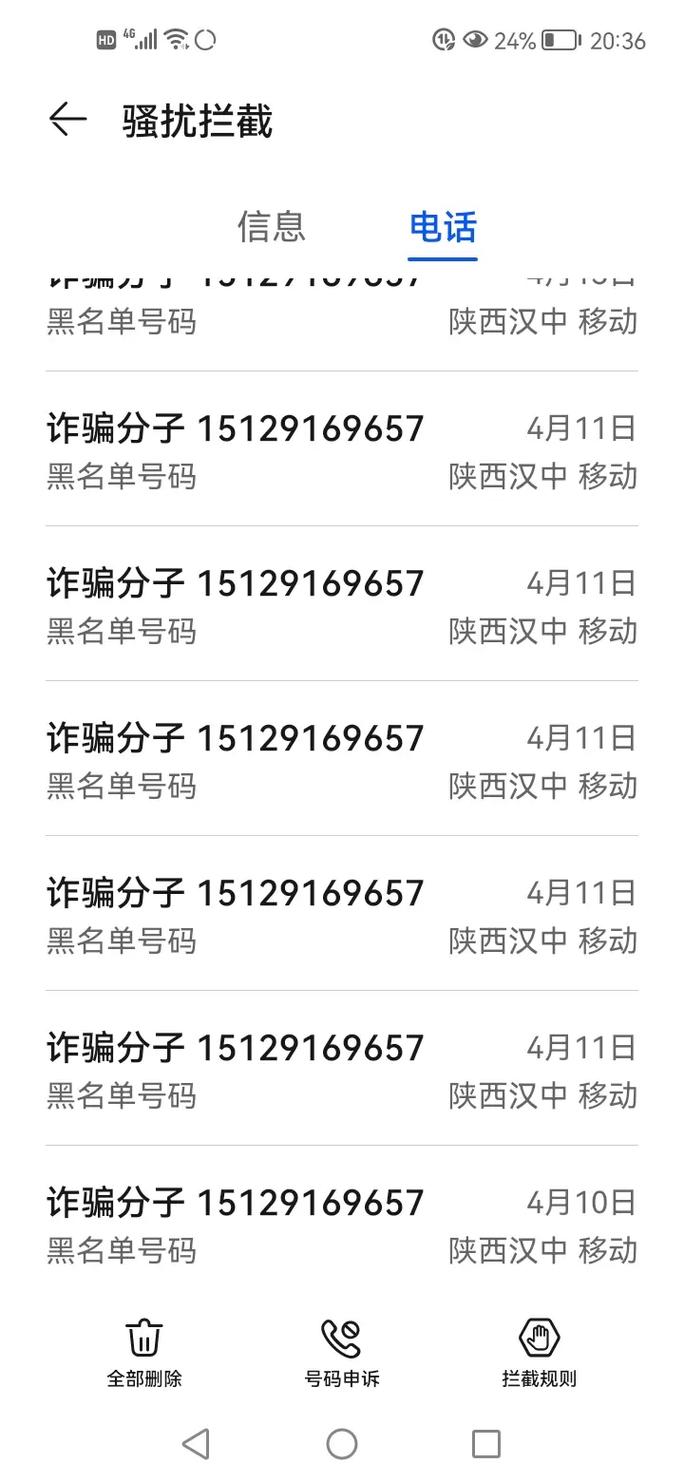684x1482 pixels.
Task: Open recent apps from navigation bar
Action: (x=486, y=1443)
